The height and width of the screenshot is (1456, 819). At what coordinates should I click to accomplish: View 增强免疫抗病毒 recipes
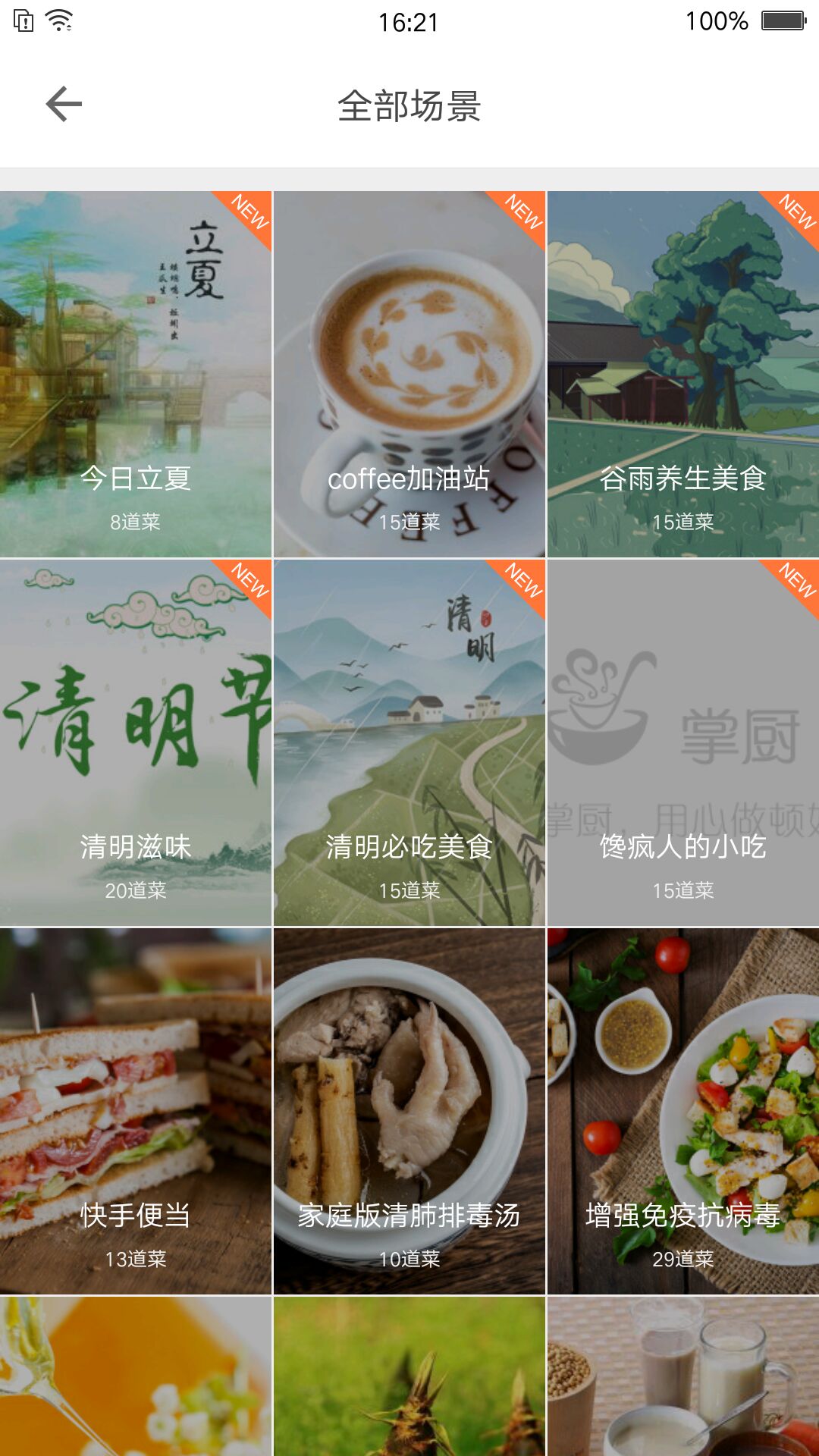[x=683, y=1112]
